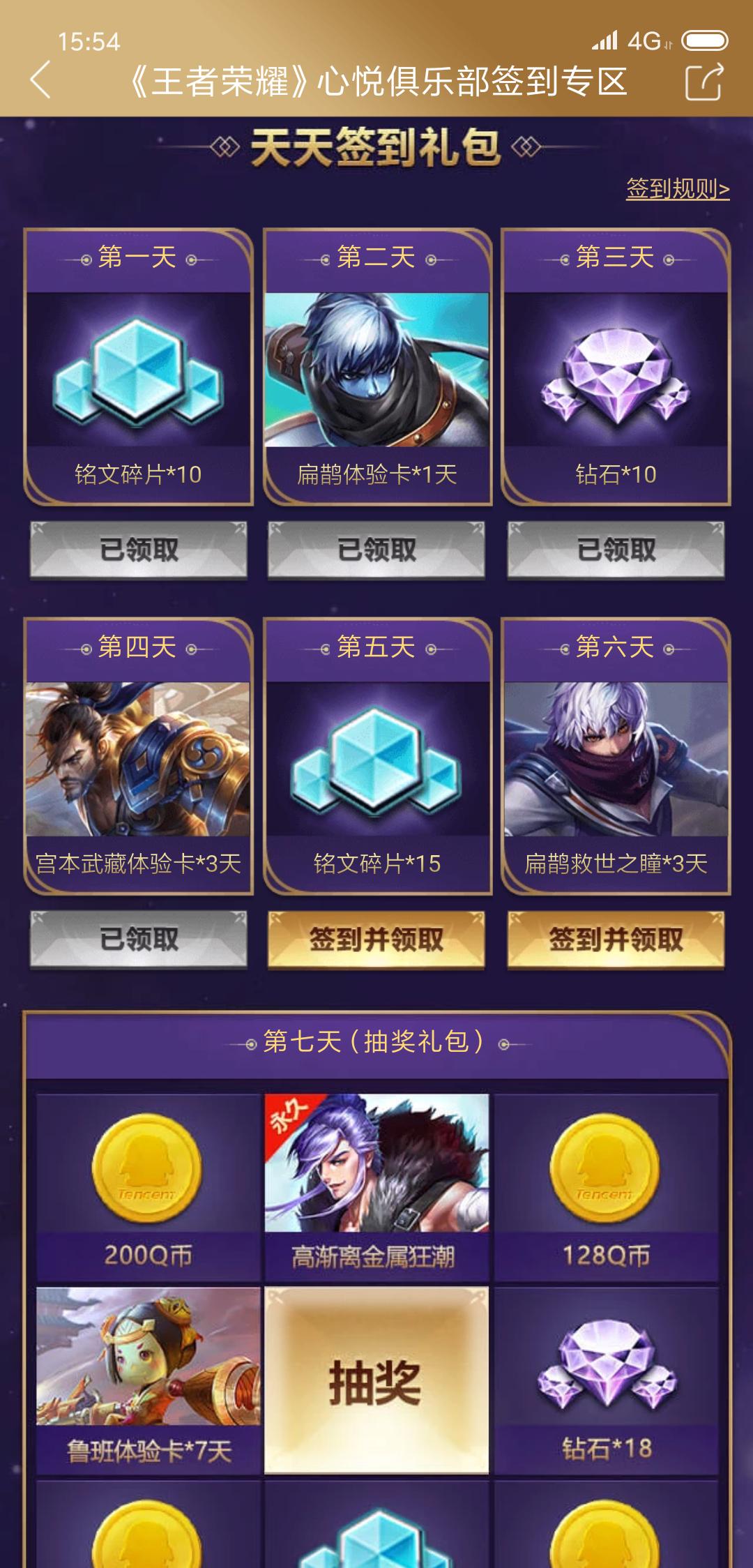Tap the 宫本武藏 hero artwork for 第四天
Screen dimensions: 753x1568
click(137, 760)
